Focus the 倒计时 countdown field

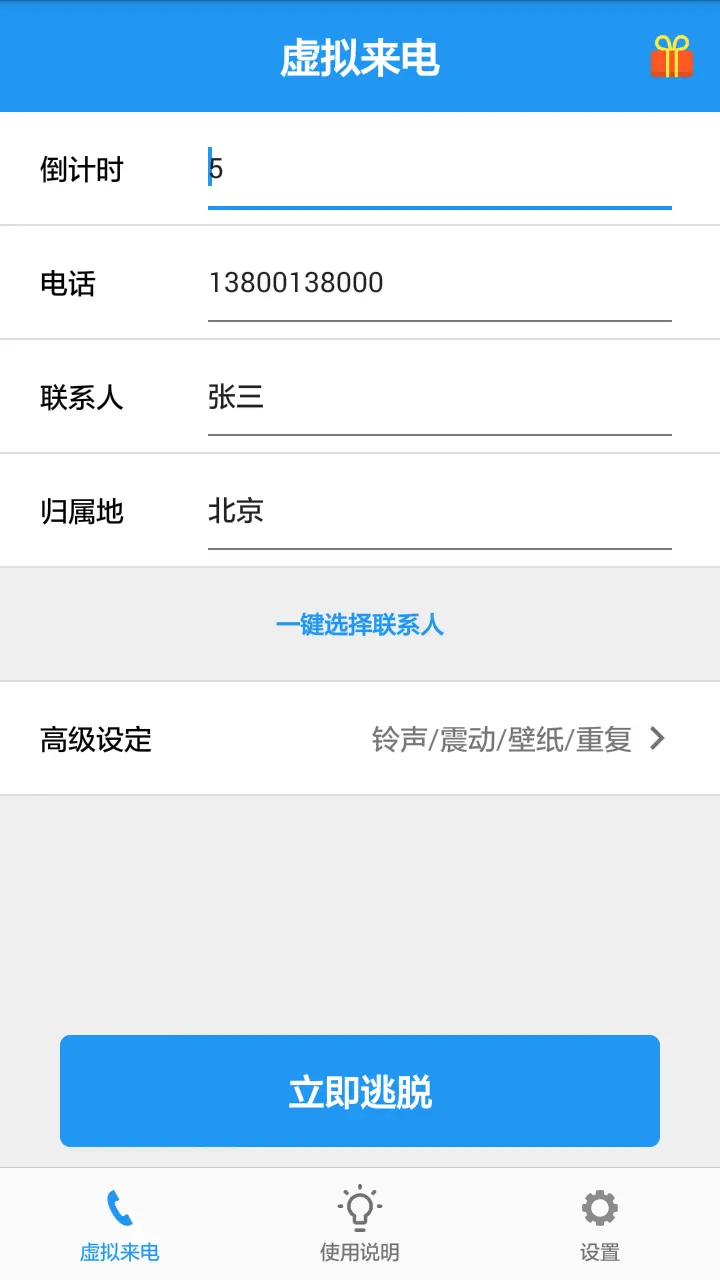pyautogui.click(x=440, y=169)
